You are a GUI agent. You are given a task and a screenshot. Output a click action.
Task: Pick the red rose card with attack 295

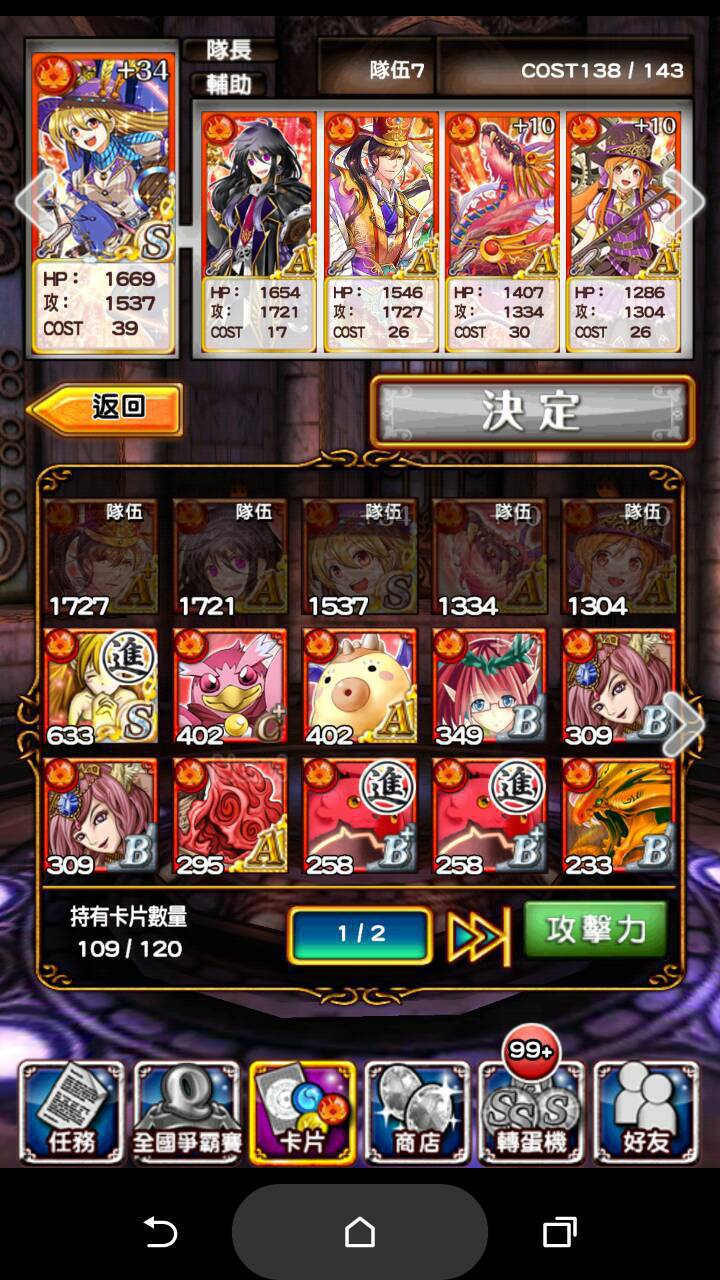point(230,817)
